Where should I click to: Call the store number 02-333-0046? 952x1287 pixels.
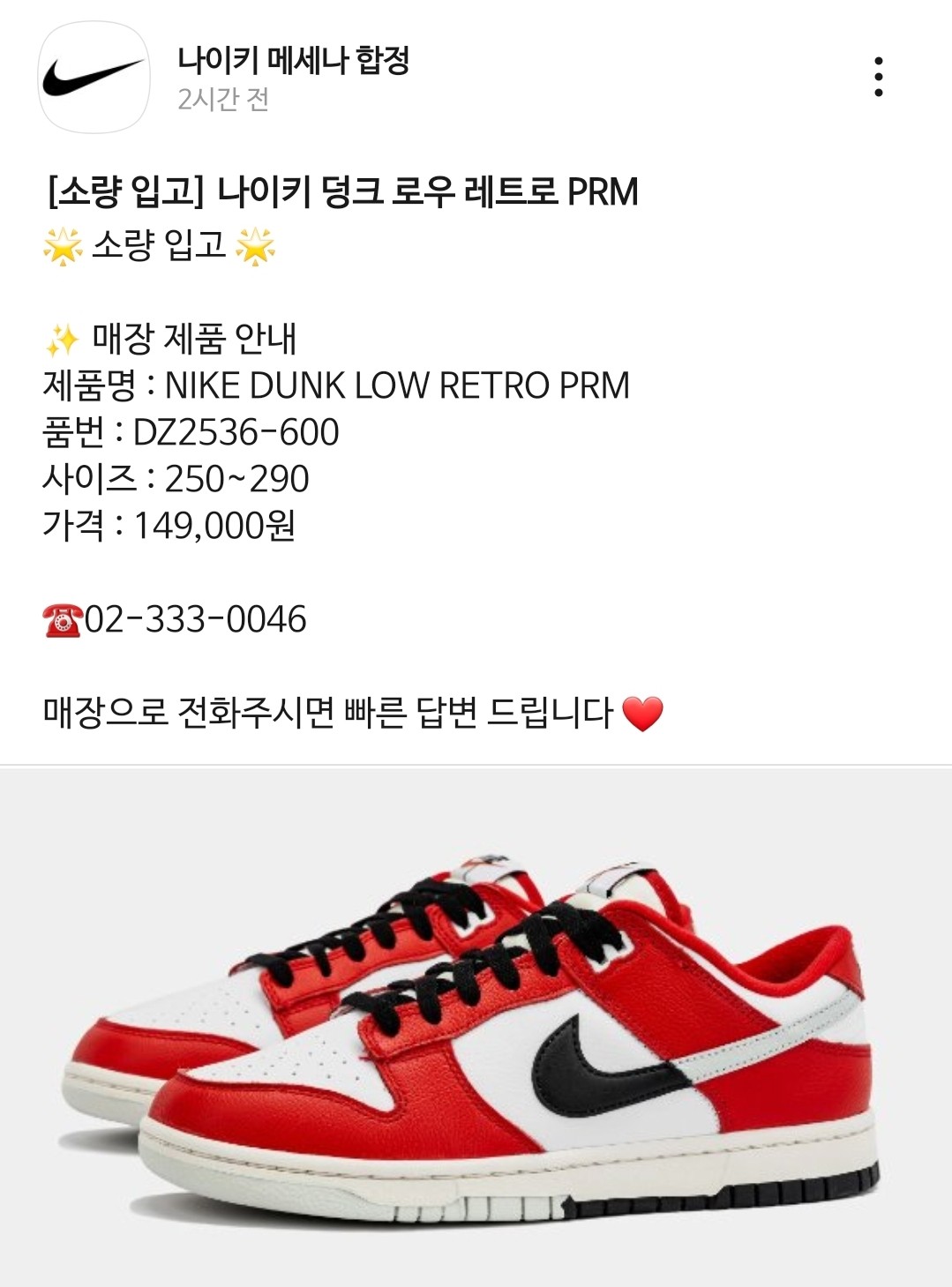[x=195, y=619]
